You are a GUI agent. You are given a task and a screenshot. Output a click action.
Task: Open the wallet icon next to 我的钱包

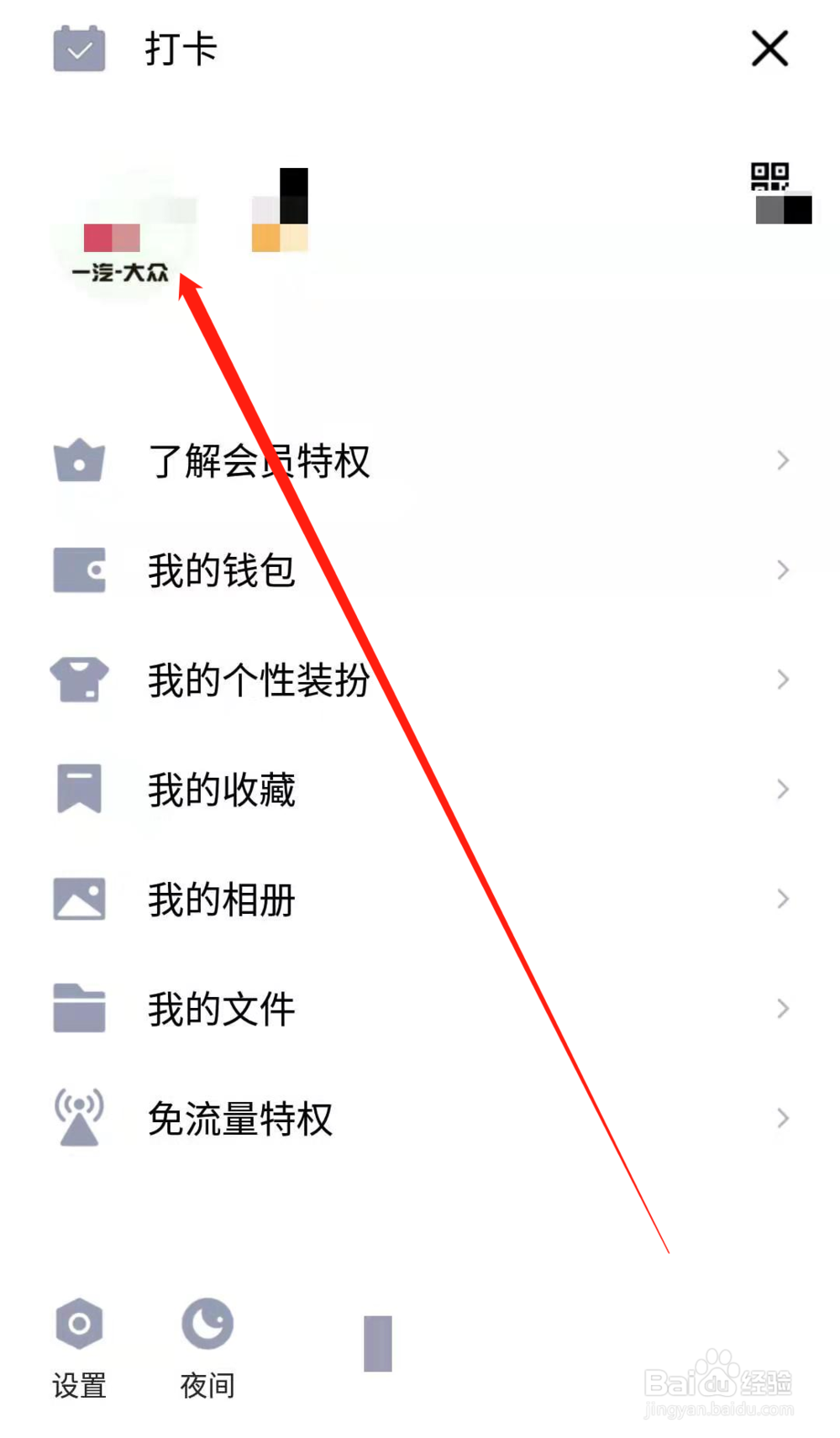tap(78, 570)
